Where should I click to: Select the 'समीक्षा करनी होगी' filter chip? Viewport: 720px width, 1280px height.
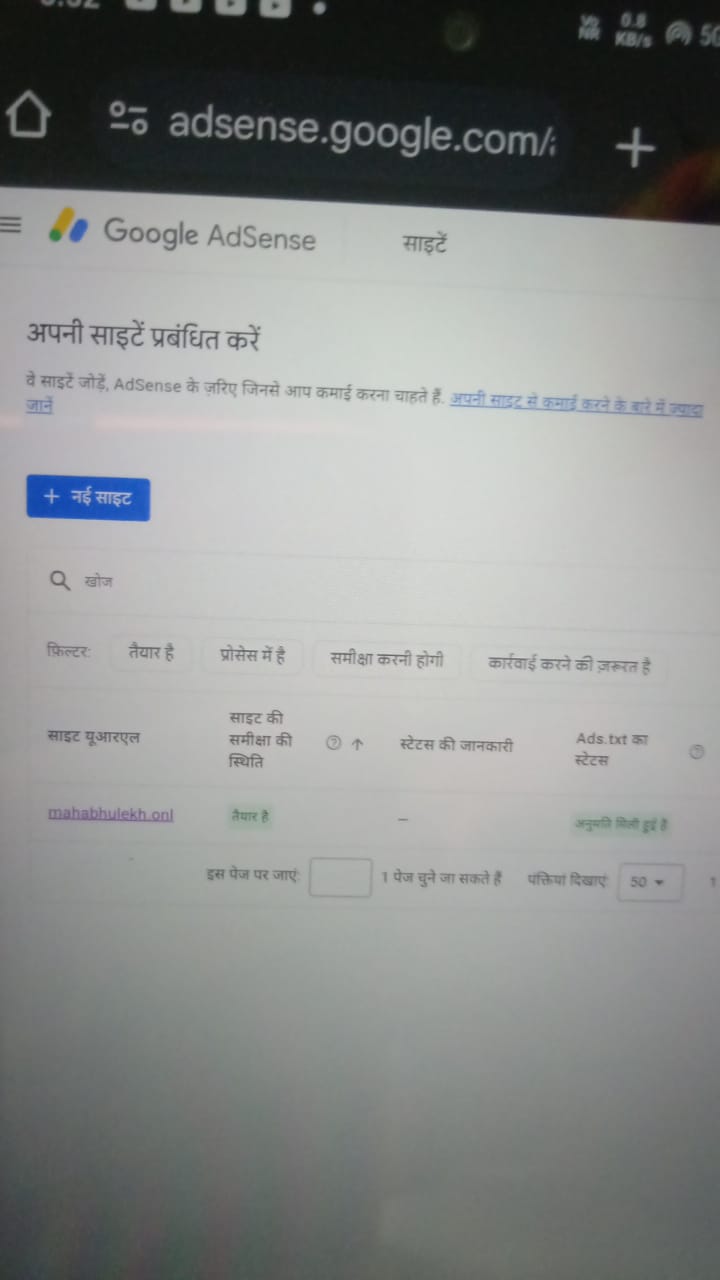[387, 660]
